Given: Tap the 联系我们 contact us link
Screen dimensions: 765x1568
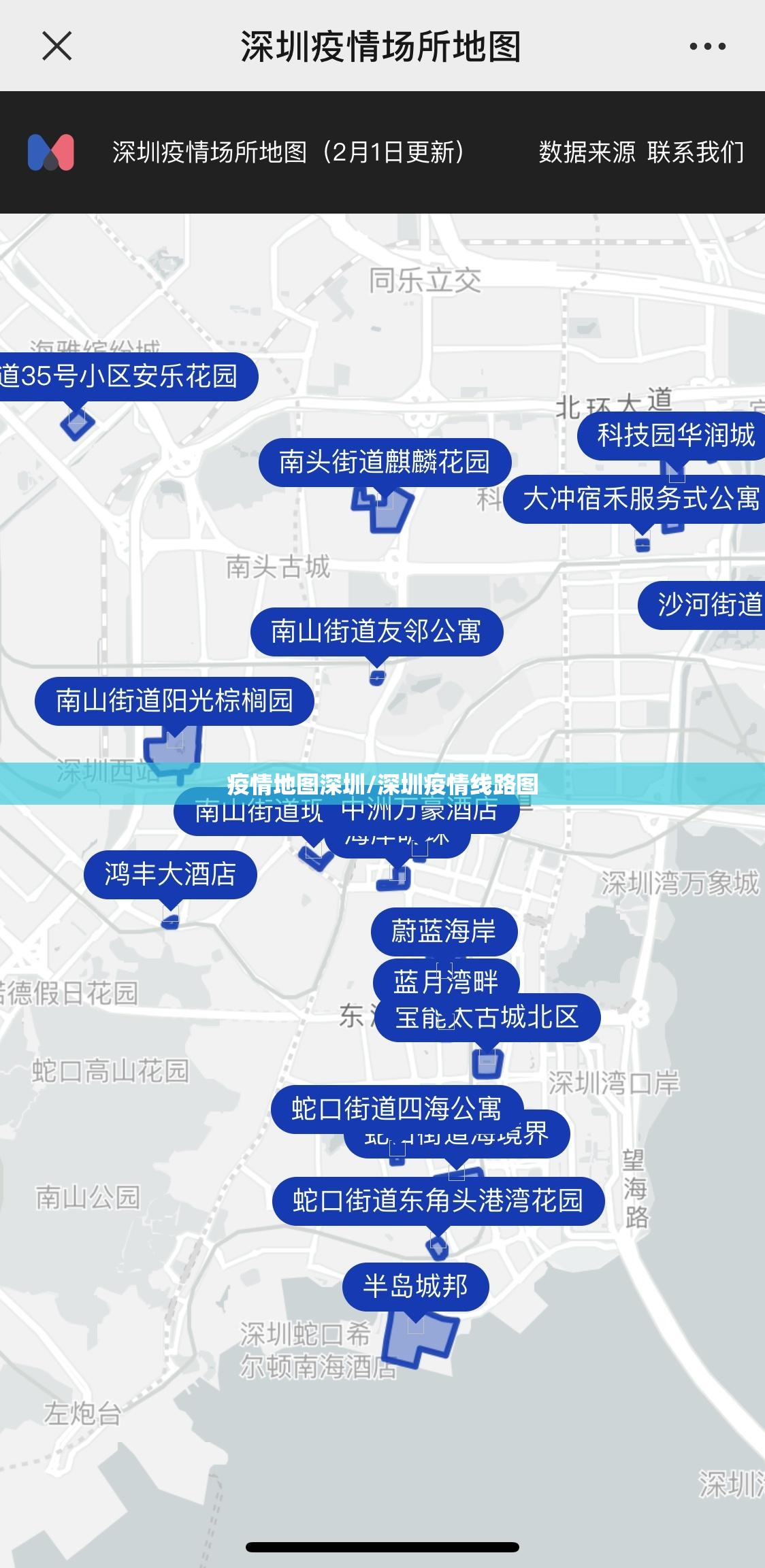Looking at the screenshot, I should pos(696,152).
